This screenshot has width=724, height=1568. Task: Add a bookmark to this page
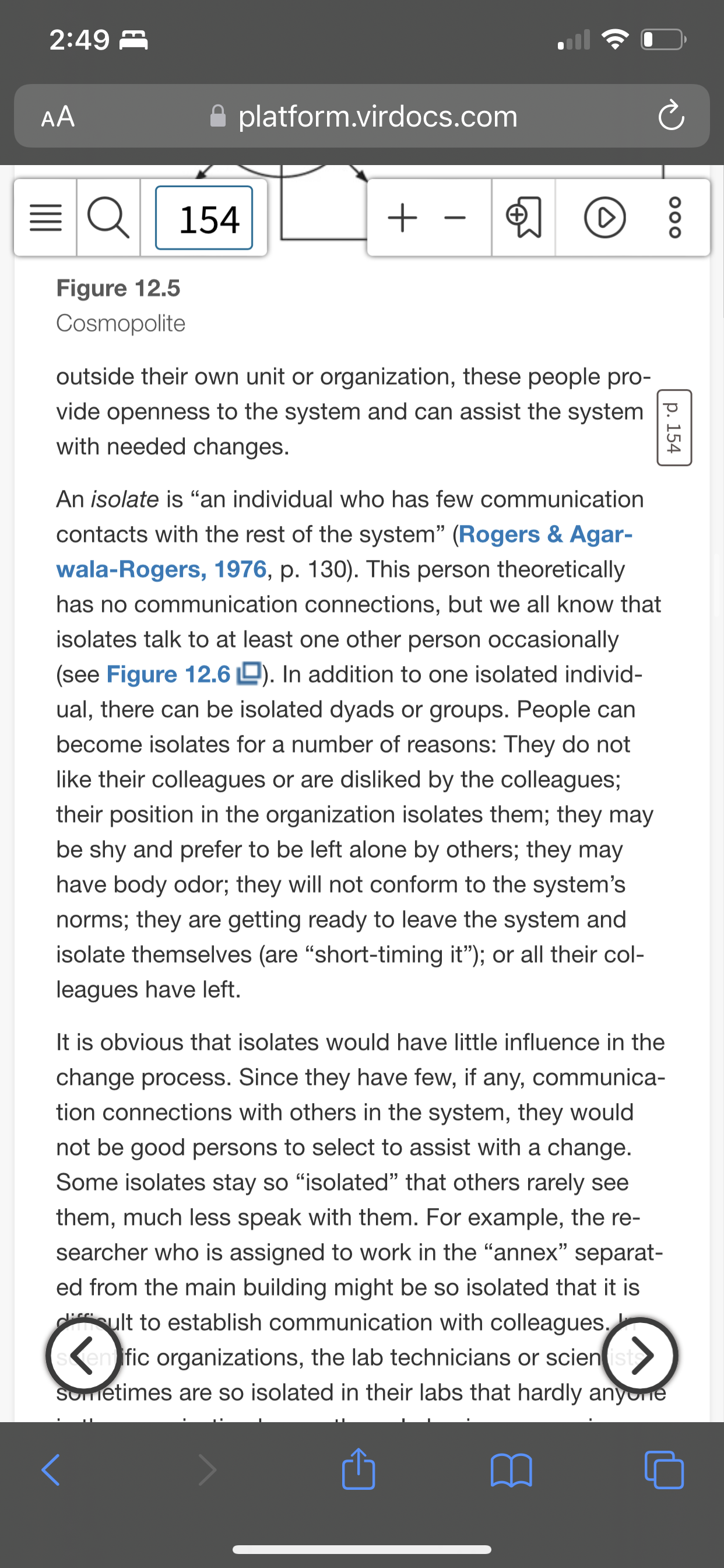[x=523, y=218]
